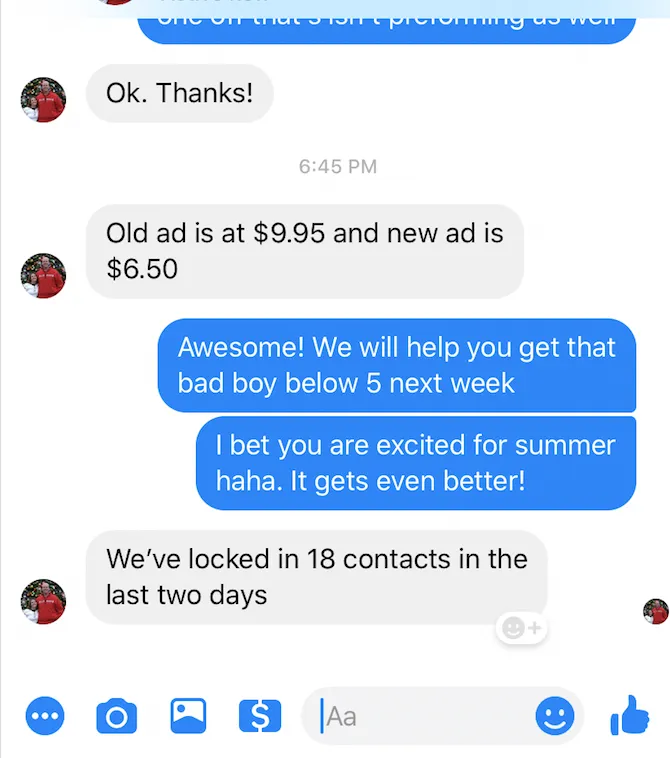
Task: Tap the send money dollar icon
Action: [260, 716]
